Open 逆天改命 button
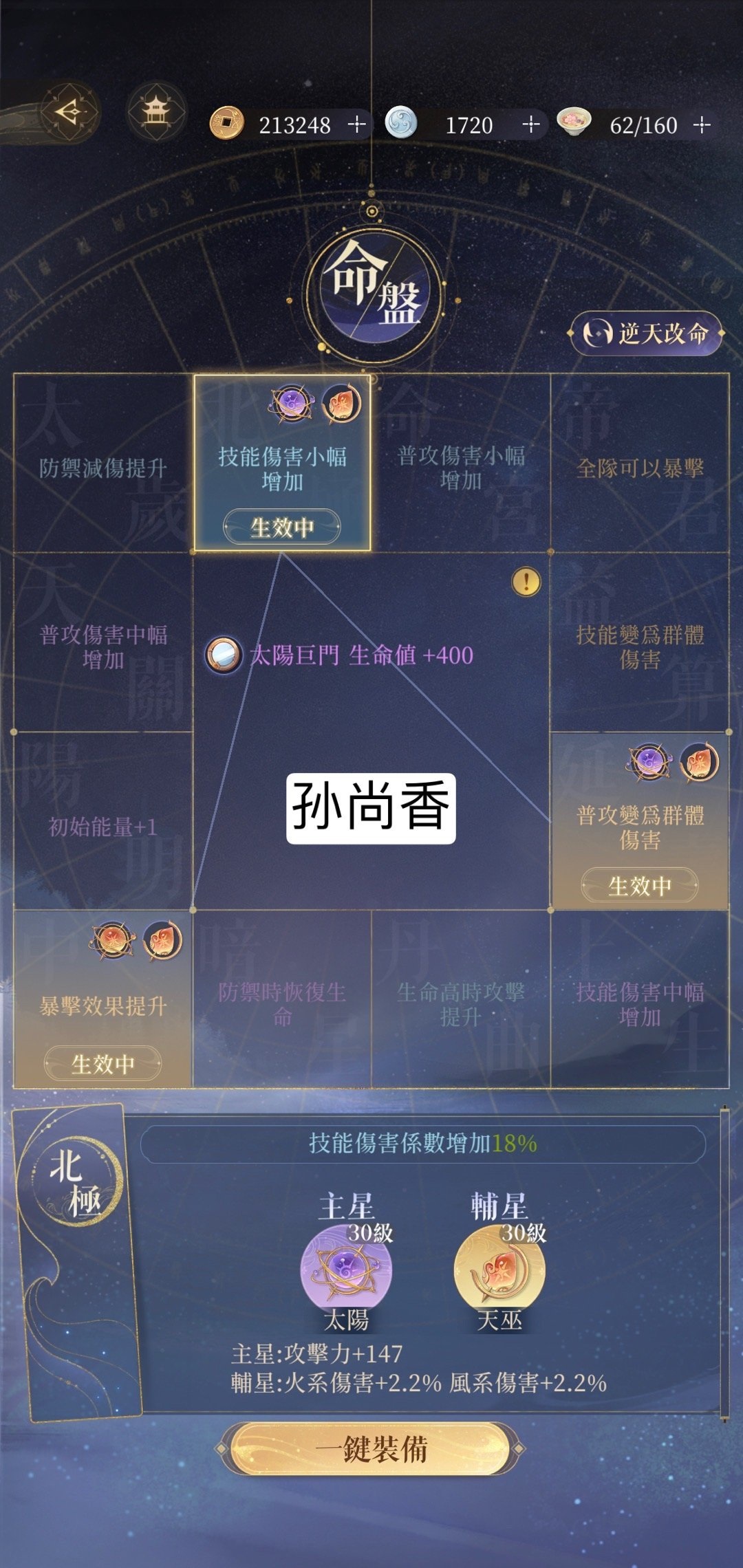Screen dimensions: 743x1568 coord(645,334)
